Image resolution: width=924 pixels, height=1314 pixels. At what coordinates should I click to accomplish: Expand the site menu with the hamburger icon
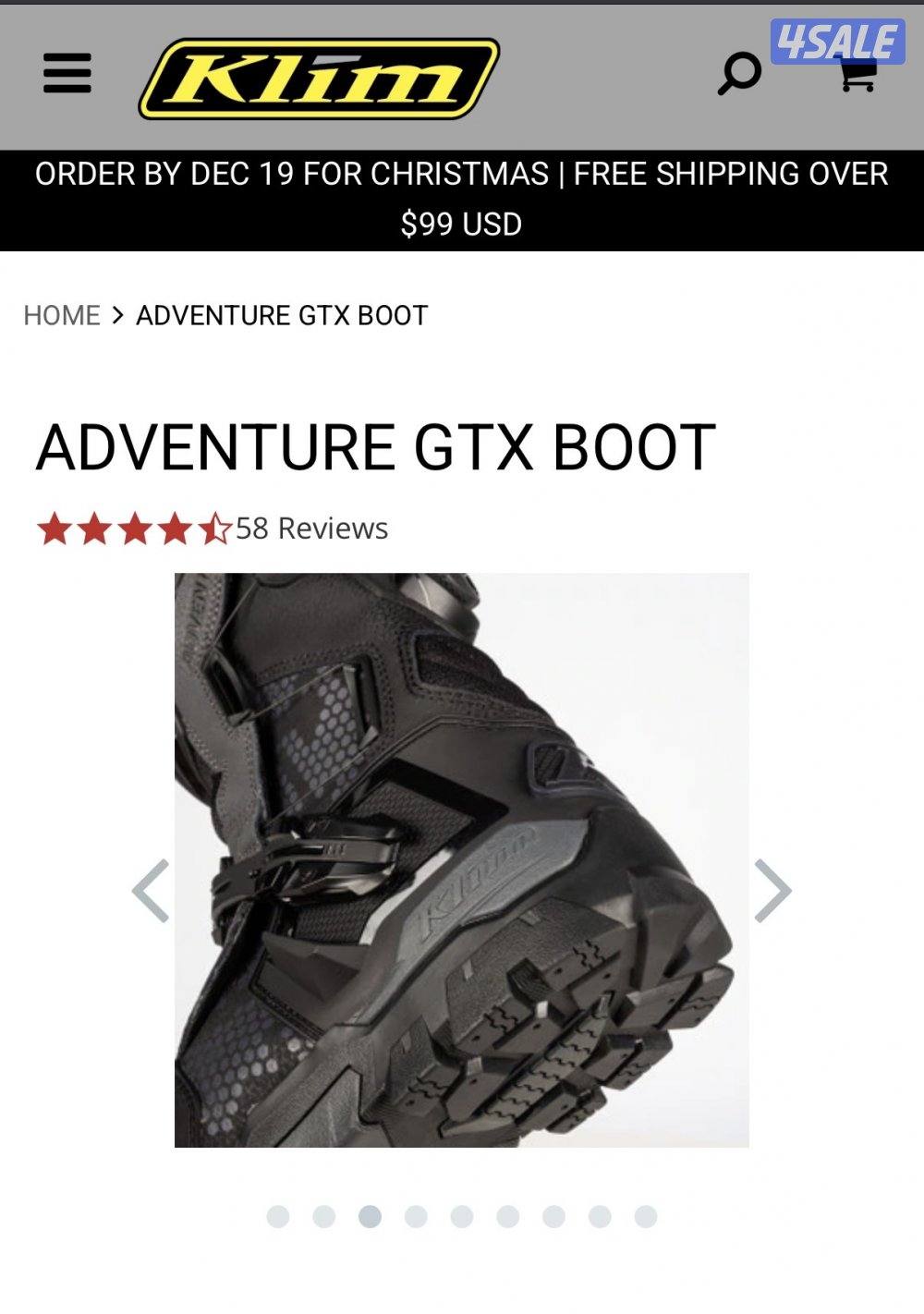(x=69, y=74)
